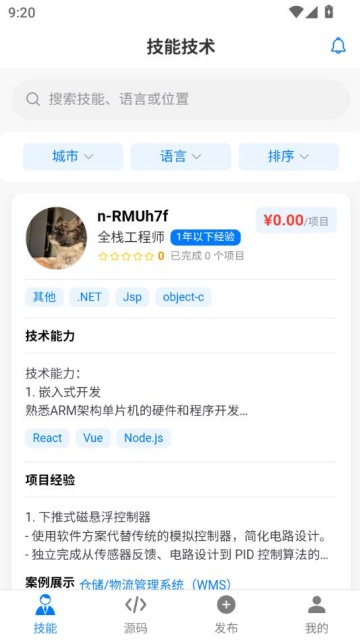Expand the 语言 language filter

tap(181, 156)
